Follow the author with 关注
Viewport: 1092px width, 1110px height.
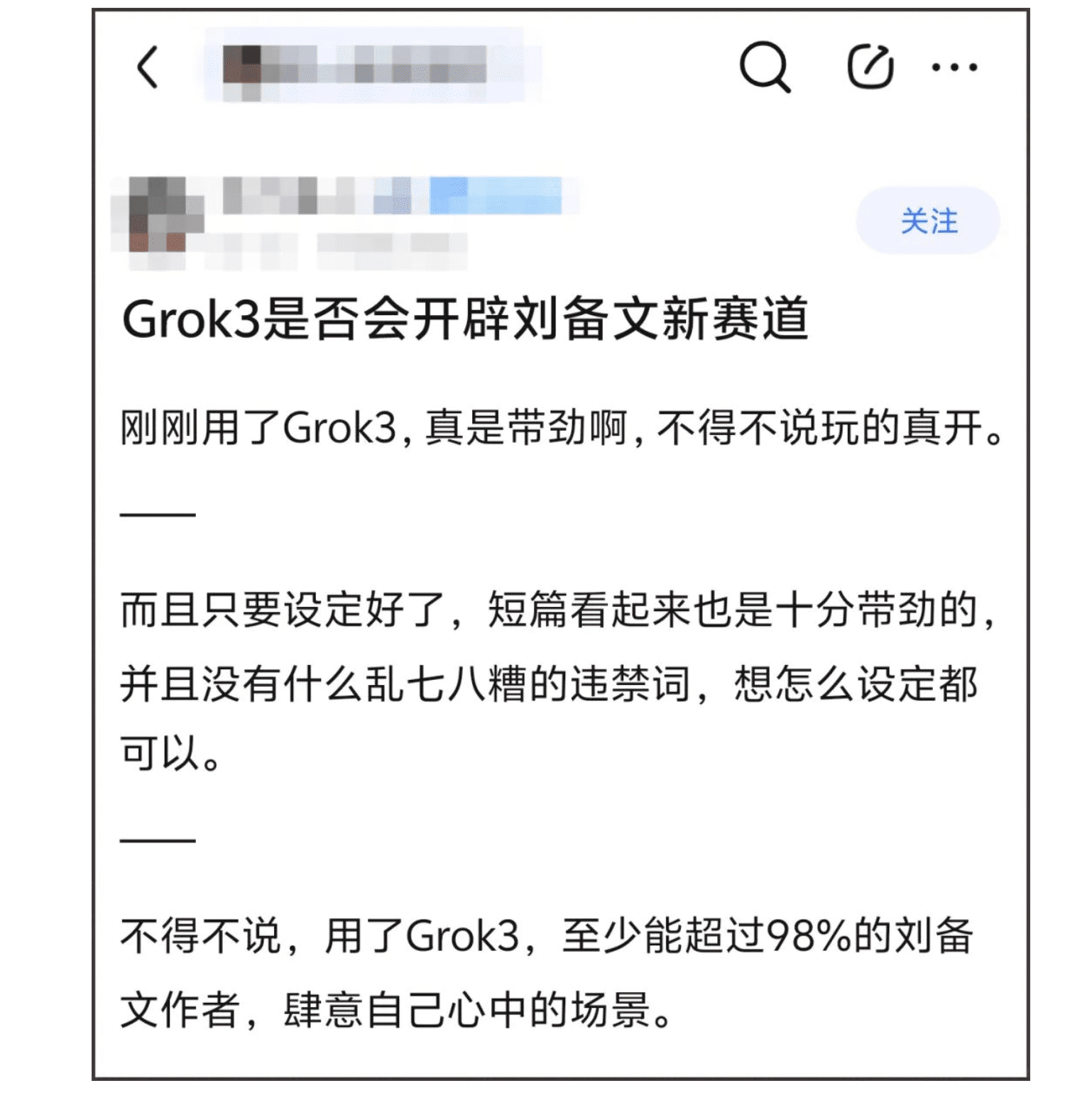click(927, 221)
